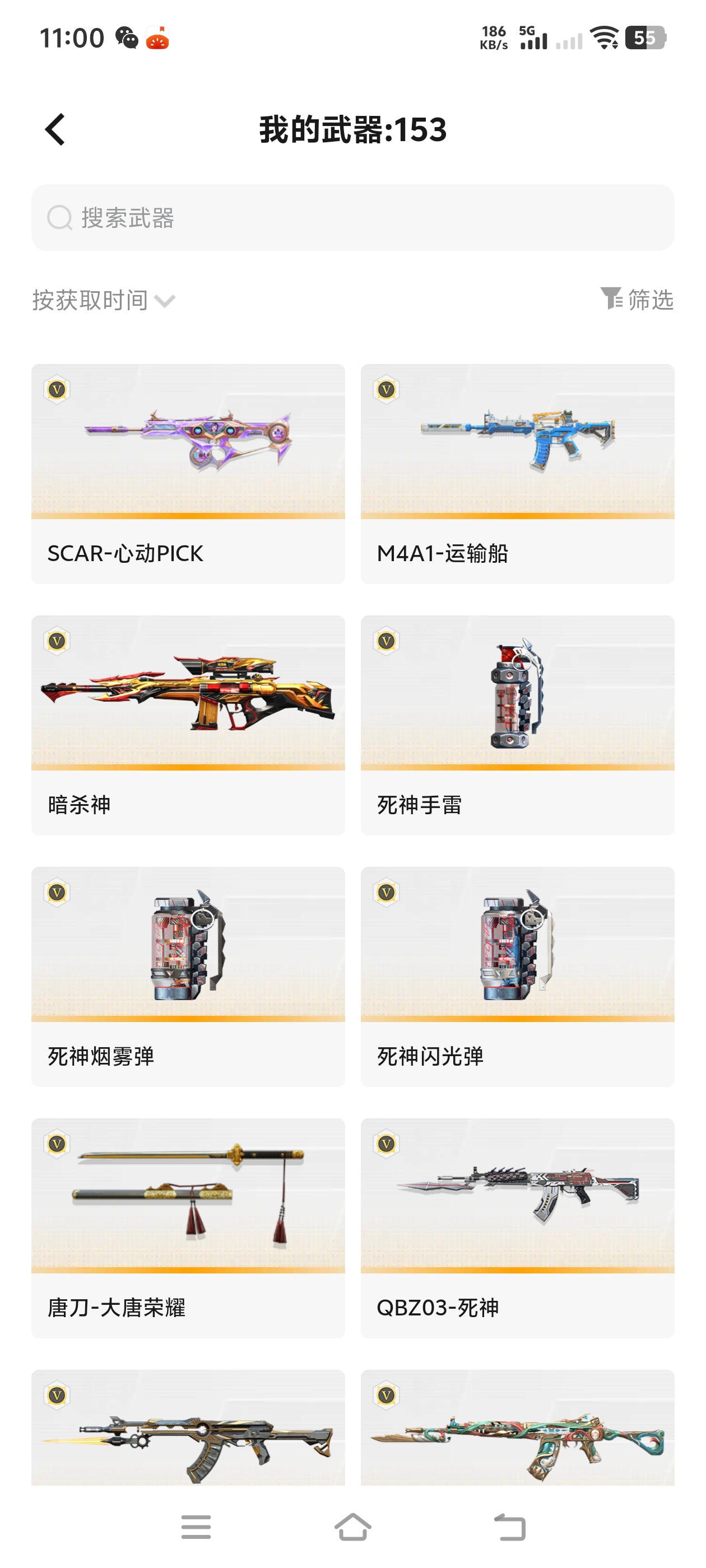The width and height of the screenshot is (706, 1568).
Task: Select the QBZ03-死神 rifle card
Action: click(517, 1228)
